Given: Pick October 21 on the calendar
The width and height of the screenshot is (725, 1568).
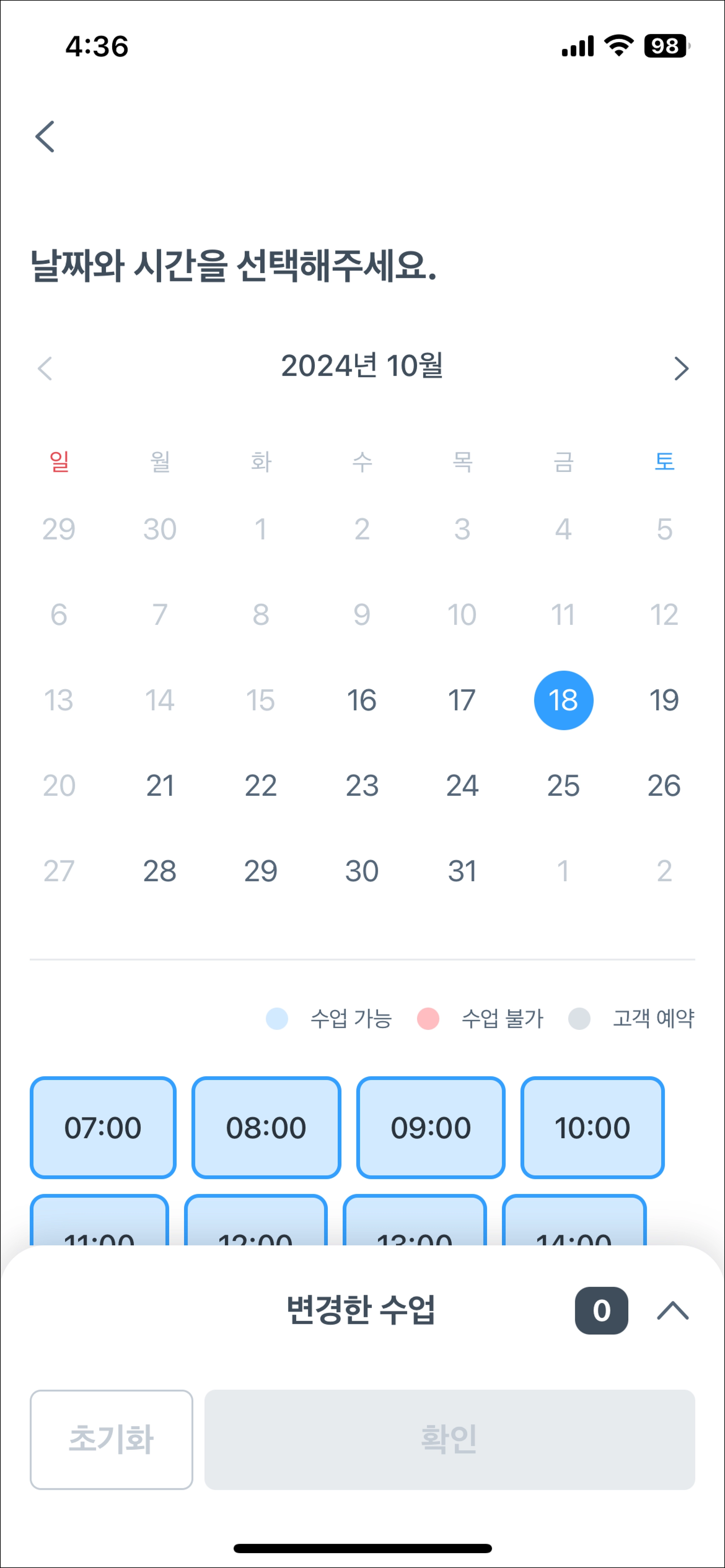Looking at the screenshot, I should pyautogui.click(x=160, y=785).
